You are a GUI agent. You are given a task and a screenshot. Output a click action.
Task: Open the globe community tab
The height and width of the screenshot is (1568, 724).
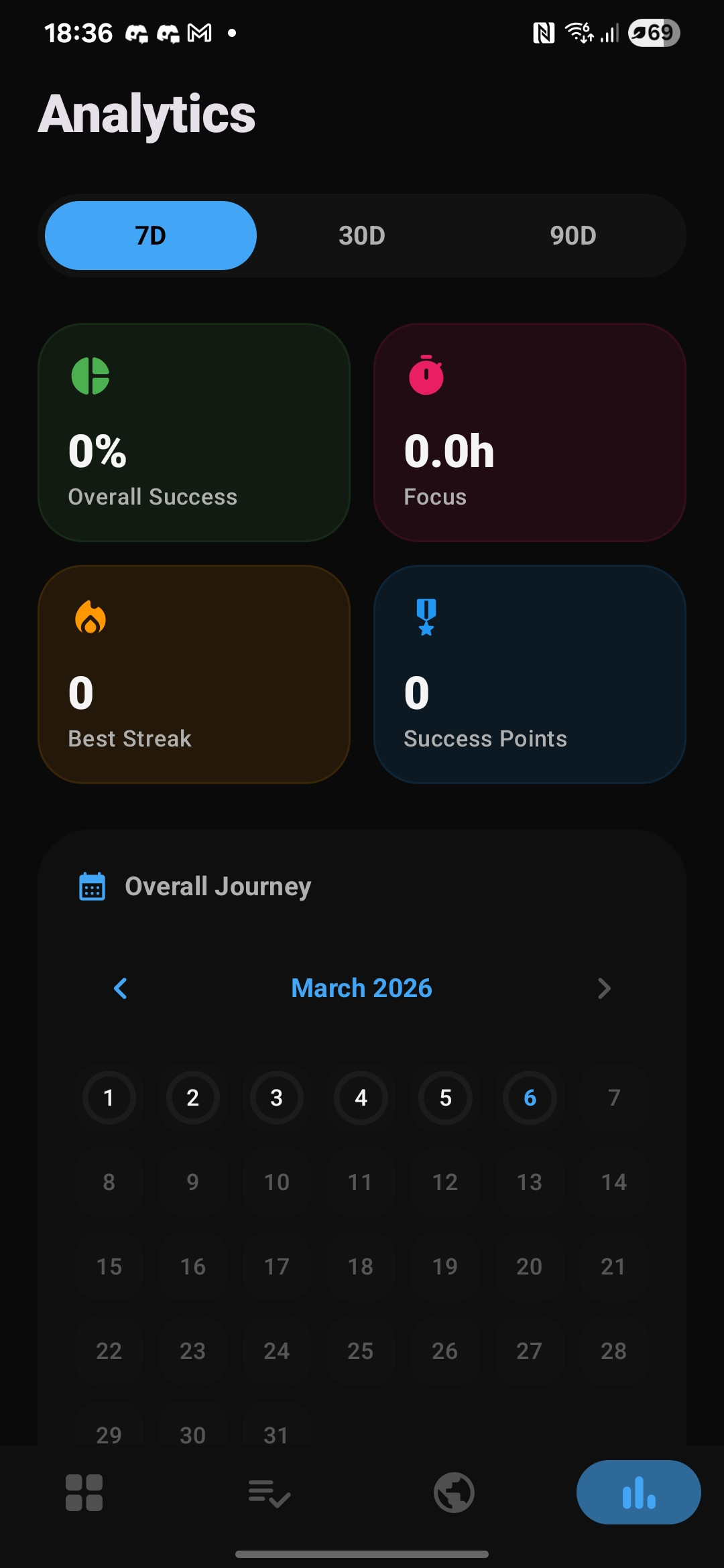point(455,1492)
